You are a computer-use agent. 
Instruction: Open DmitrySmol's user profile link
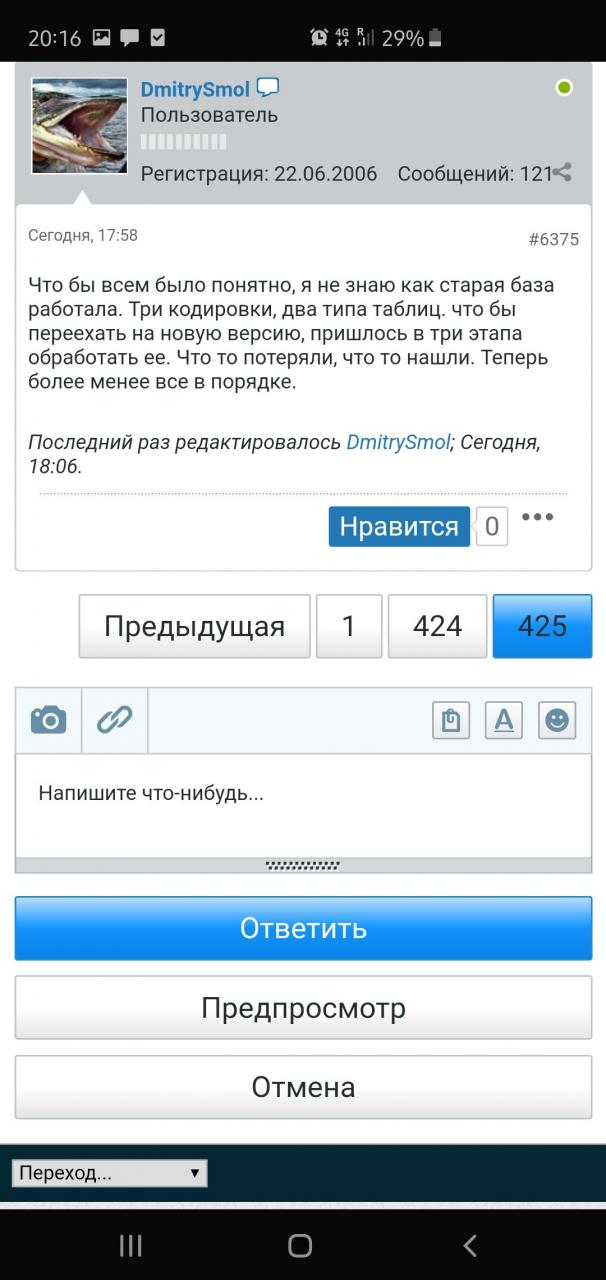point(195,90)
